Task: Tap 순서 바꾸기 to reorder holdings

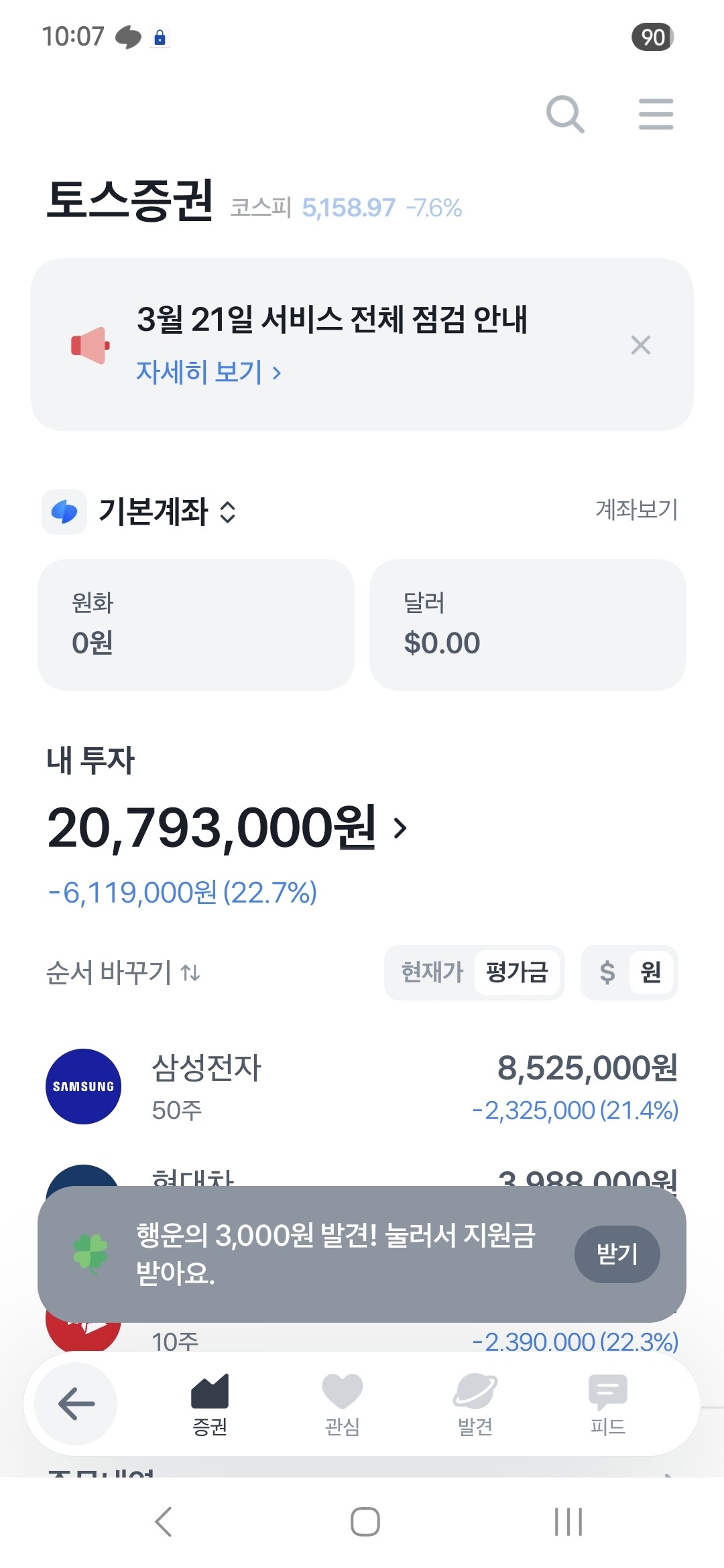Action: (123, 972)
